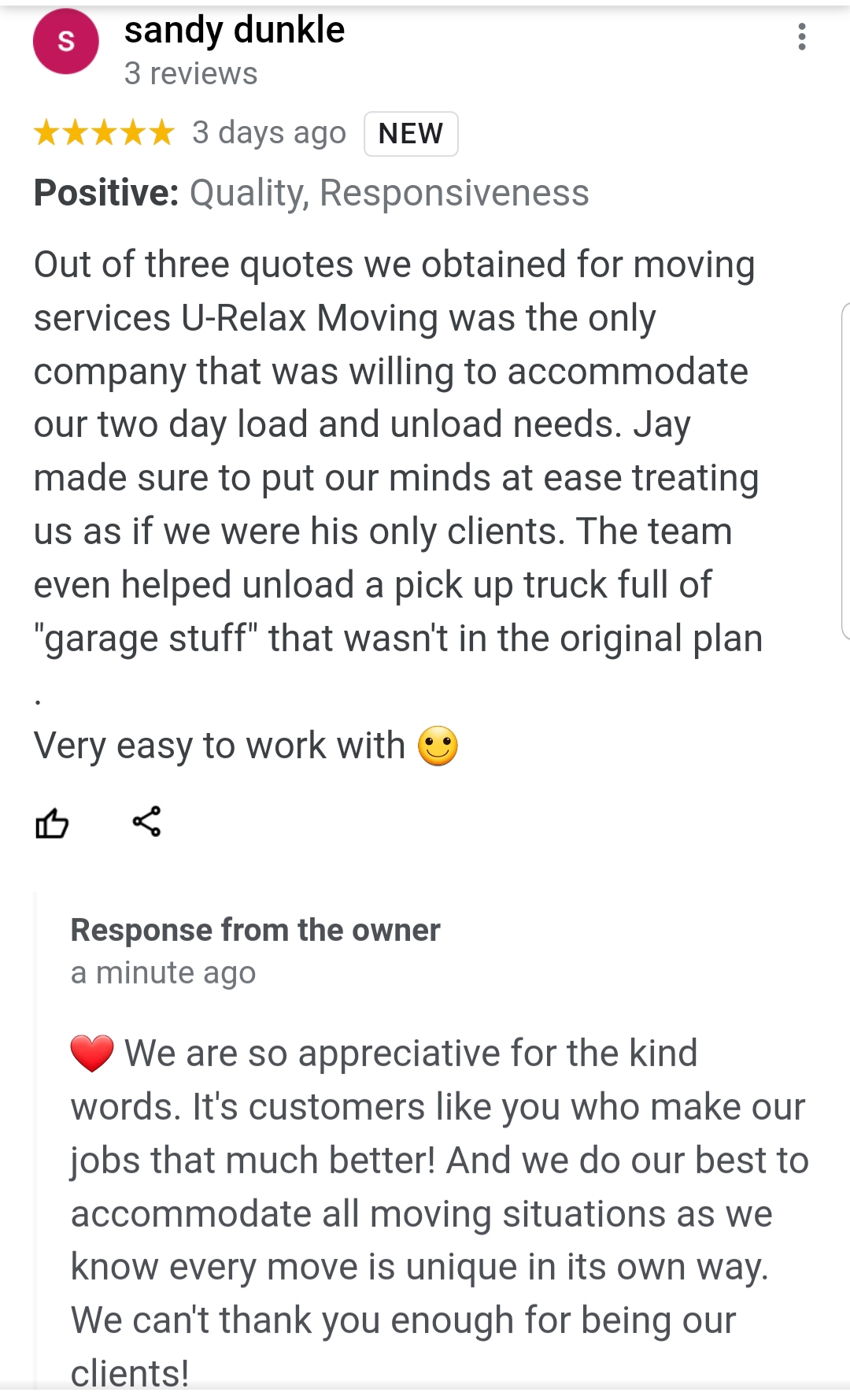Like sandy dunkle's review
The image size is (850, 1400).
tap(52, 823)
